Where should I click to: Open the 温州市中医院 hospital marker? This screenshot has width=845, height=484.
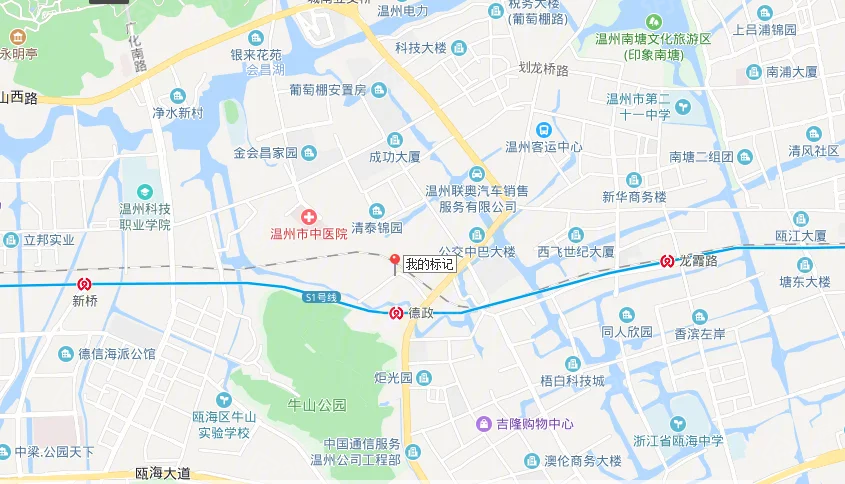click(x=309, y=216)
